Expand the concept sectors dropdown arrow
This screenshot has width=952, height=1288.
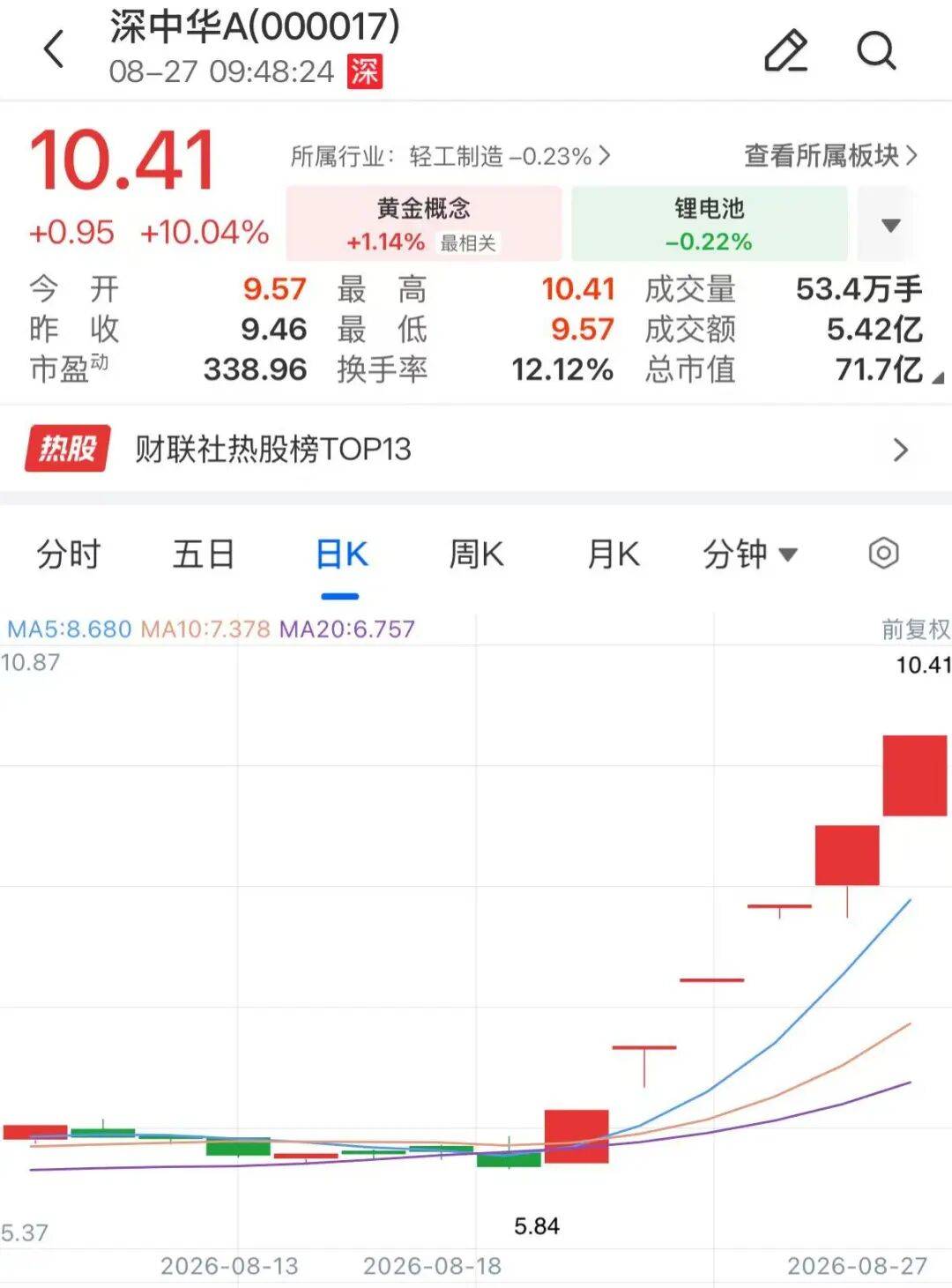(890, 226)
